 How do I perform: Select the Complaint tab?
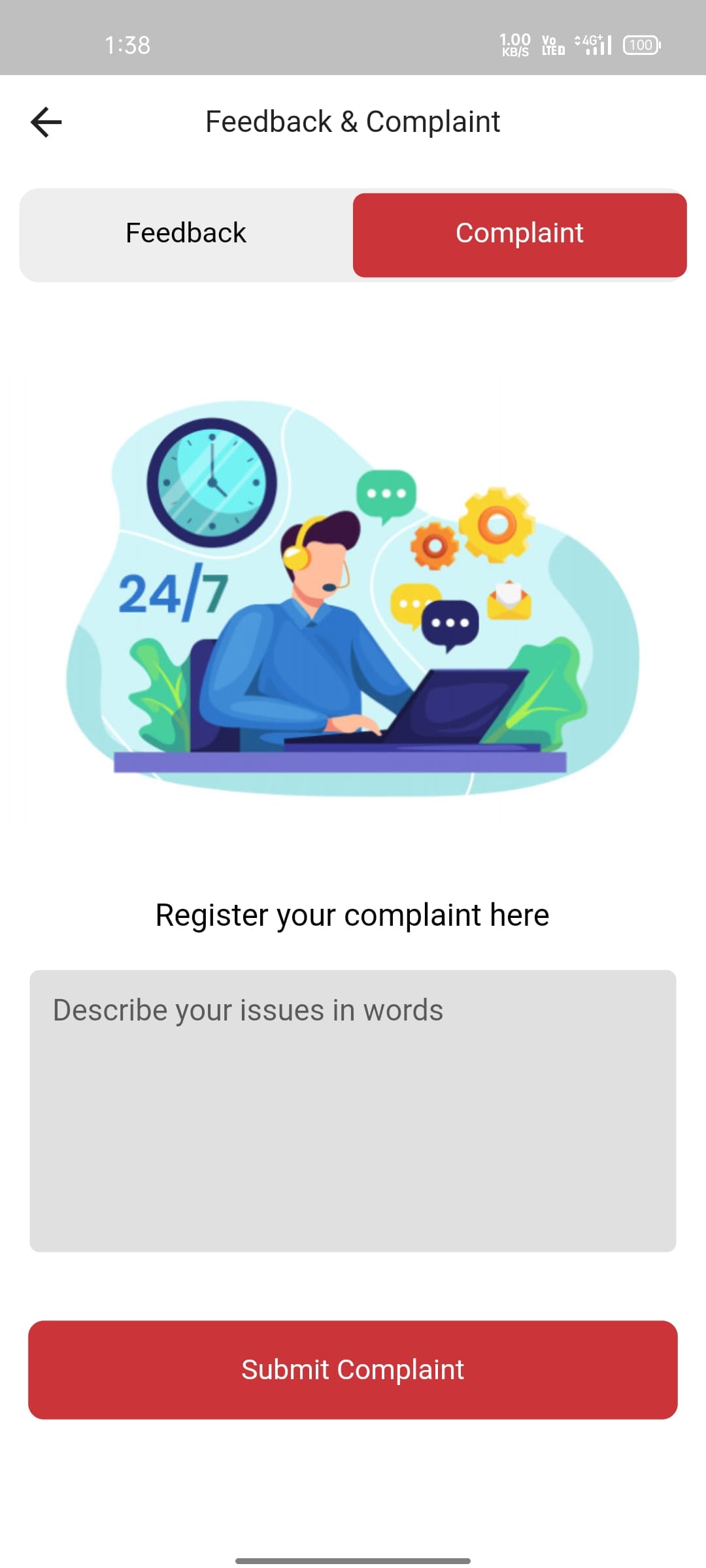[x=520, y=235]
